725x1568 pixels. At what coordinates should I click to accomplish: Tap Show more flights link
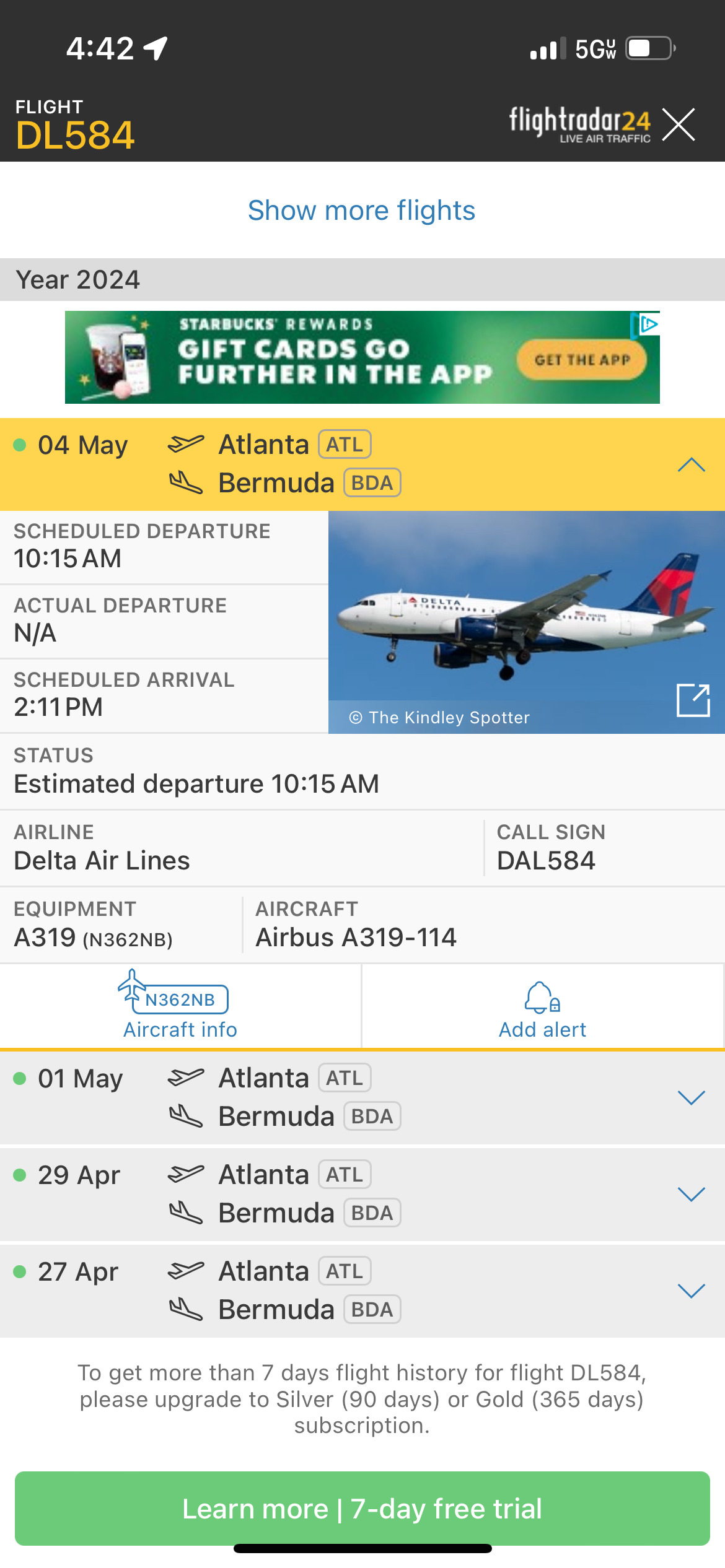click(362, 211)
